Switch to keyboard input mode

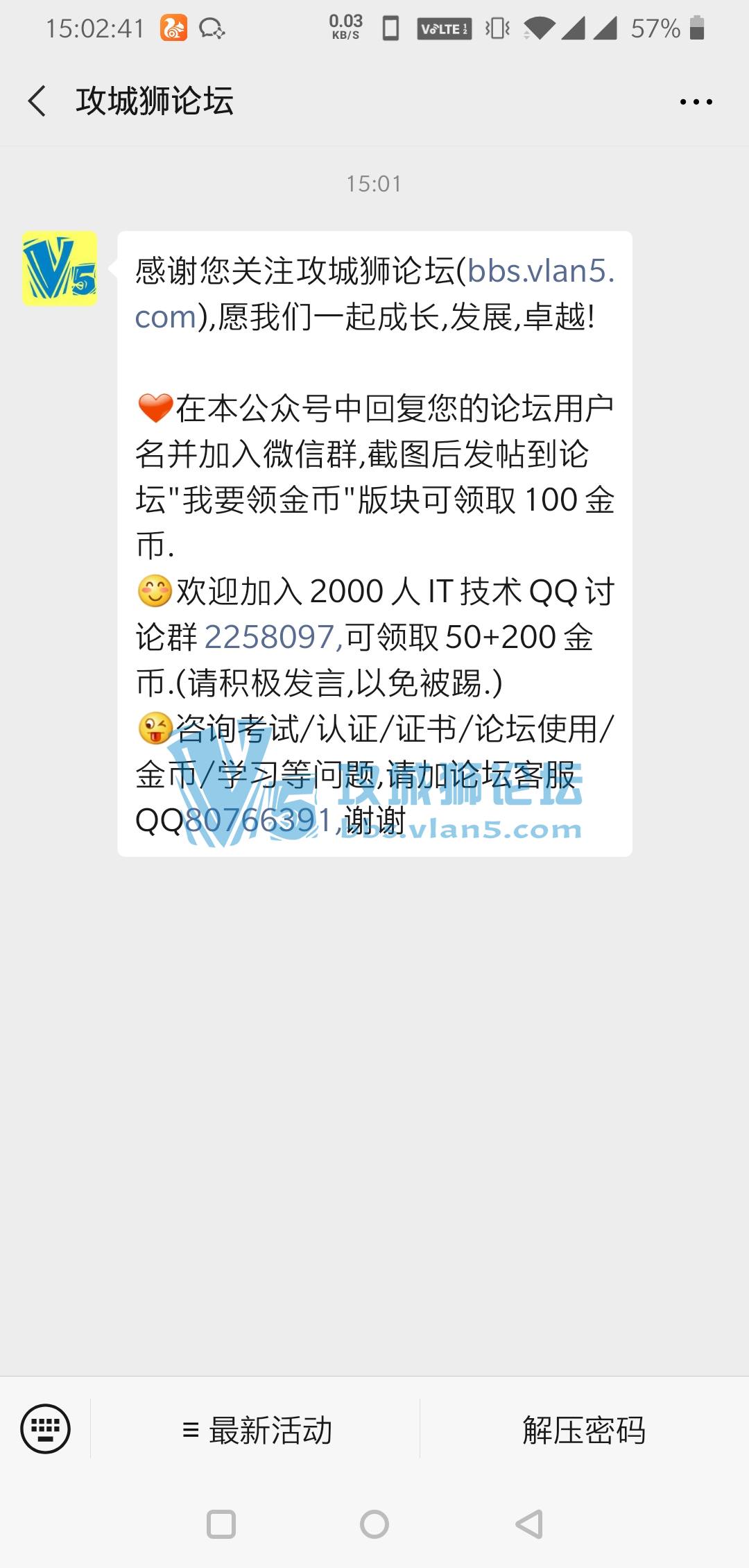pos(46,1429)
